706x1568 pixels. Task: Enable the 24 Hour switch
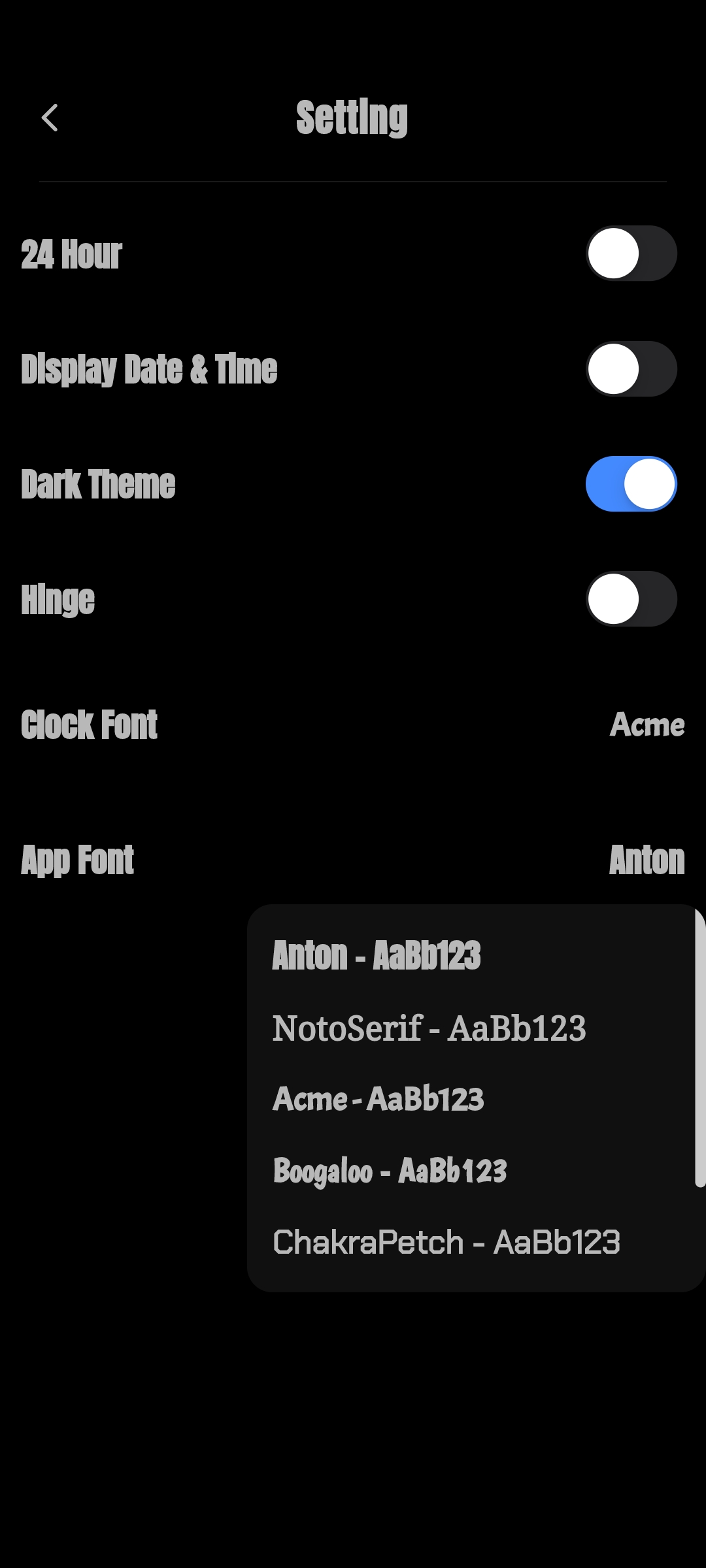(631, 253)
